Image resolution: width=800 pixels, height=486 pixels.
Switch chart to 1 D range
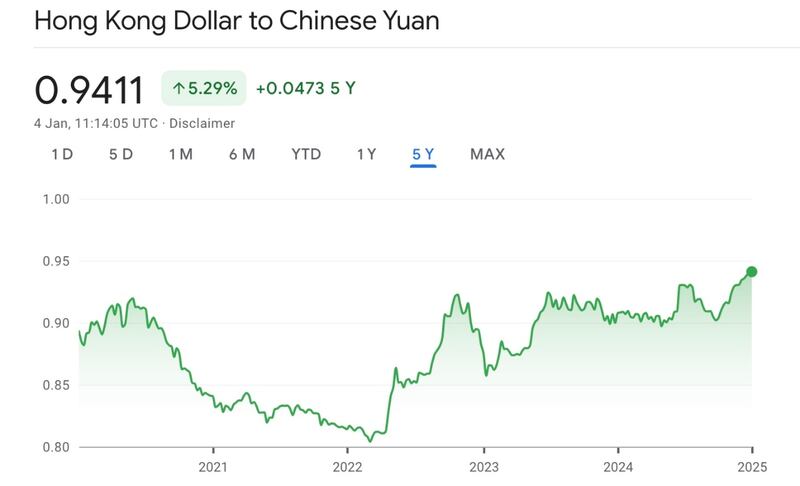click(x=62, y=154)
